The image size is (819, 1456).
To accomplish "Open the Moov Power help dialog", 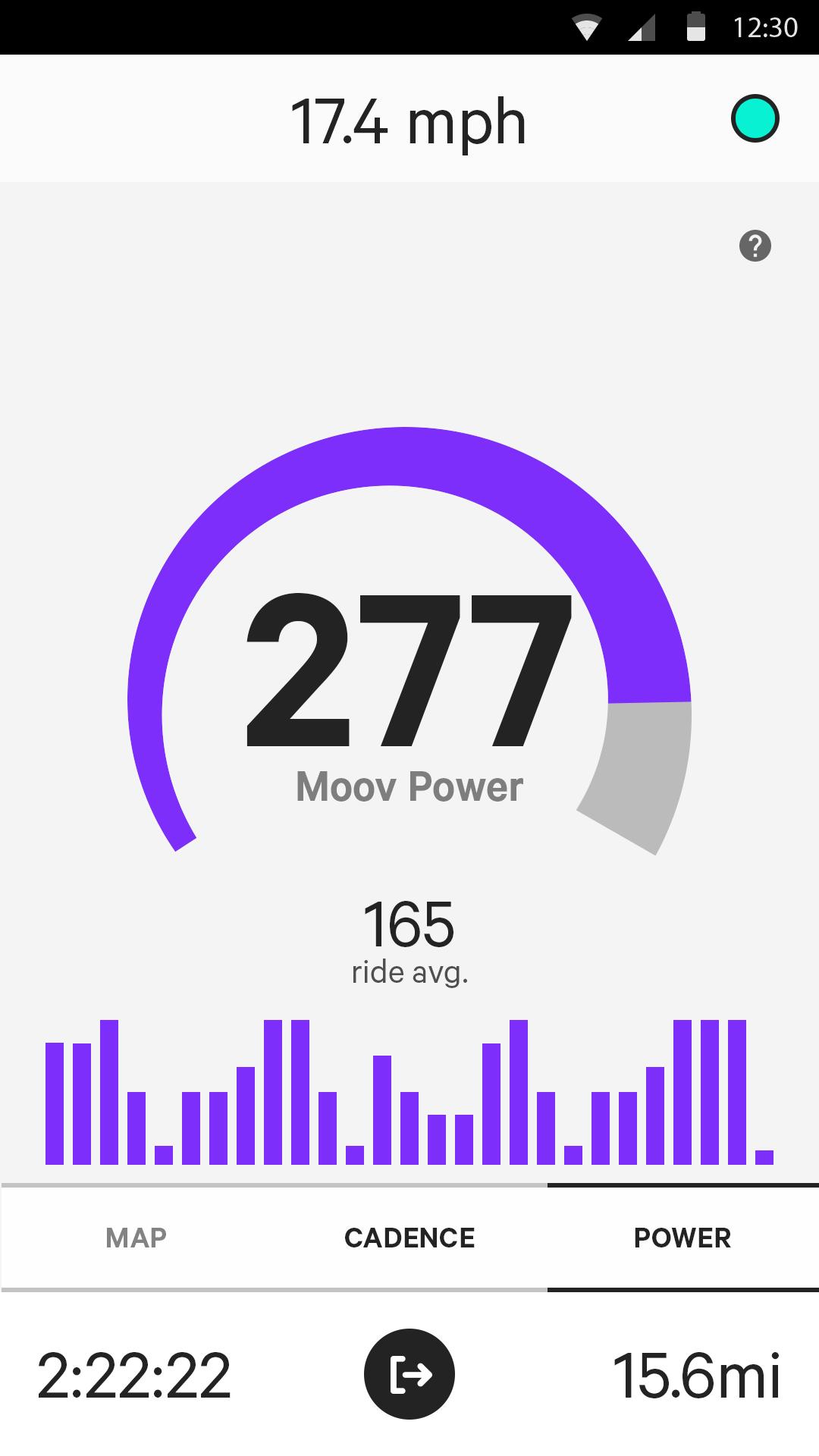I will (x=755, y=245).
